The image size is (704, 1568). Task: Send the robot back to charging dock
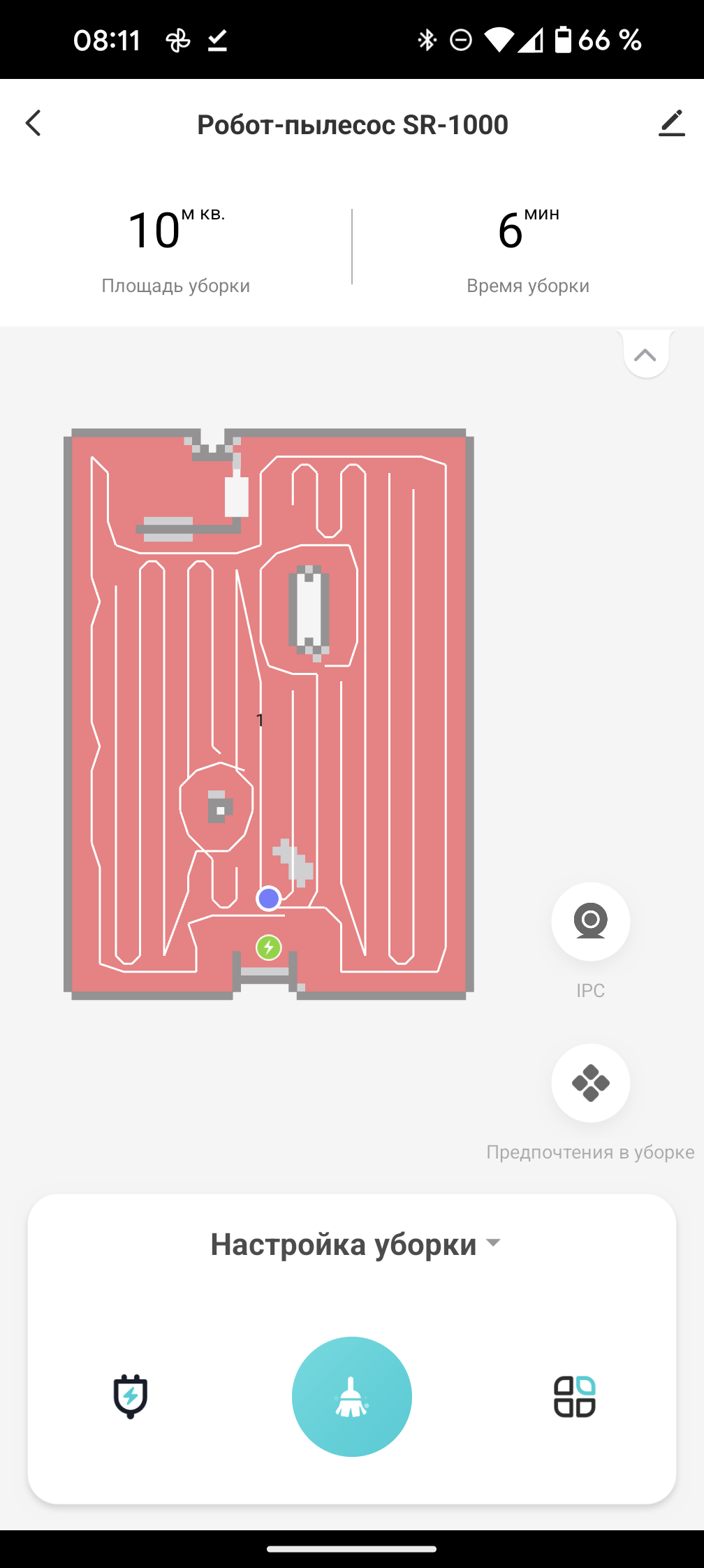tap(131, 1396)
